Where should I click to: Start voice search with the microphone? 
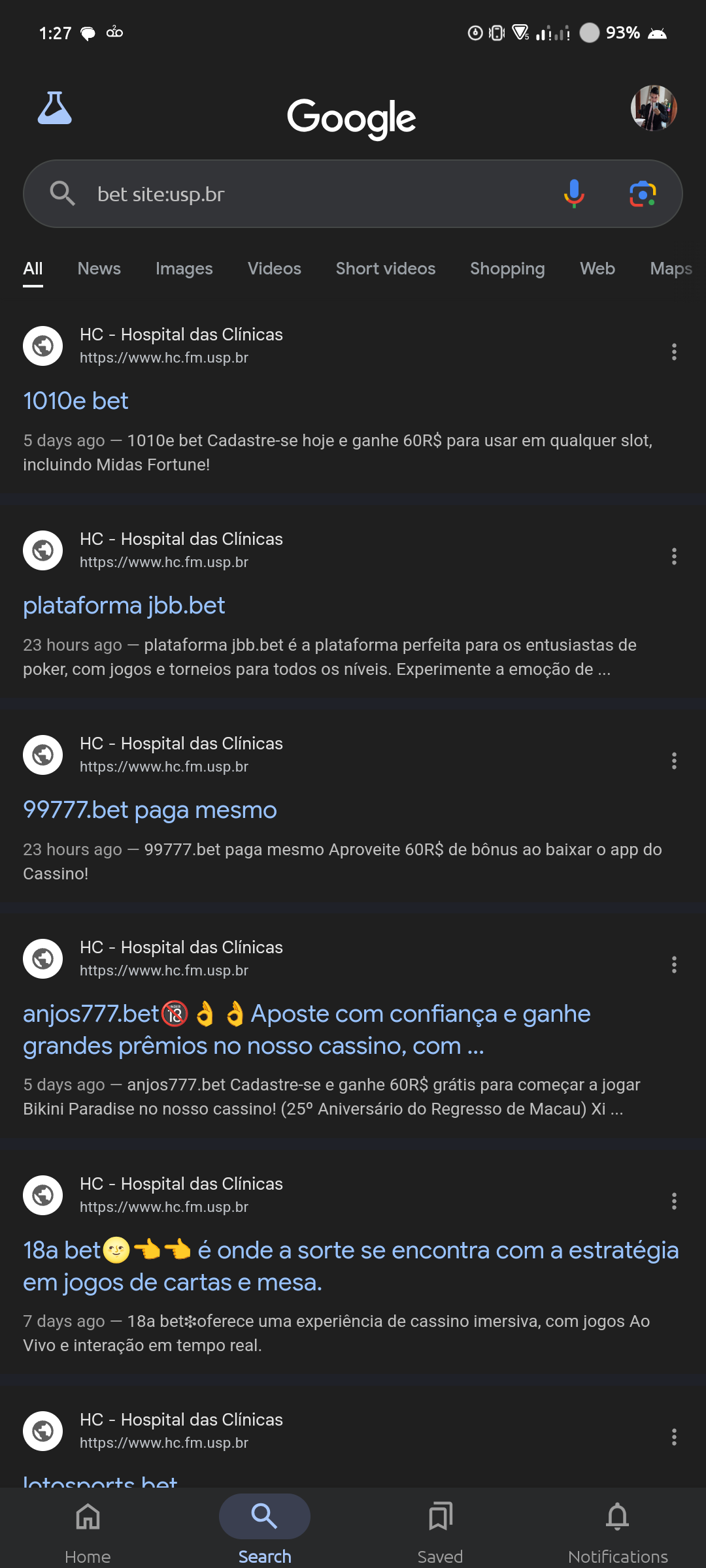click(574, 194)
